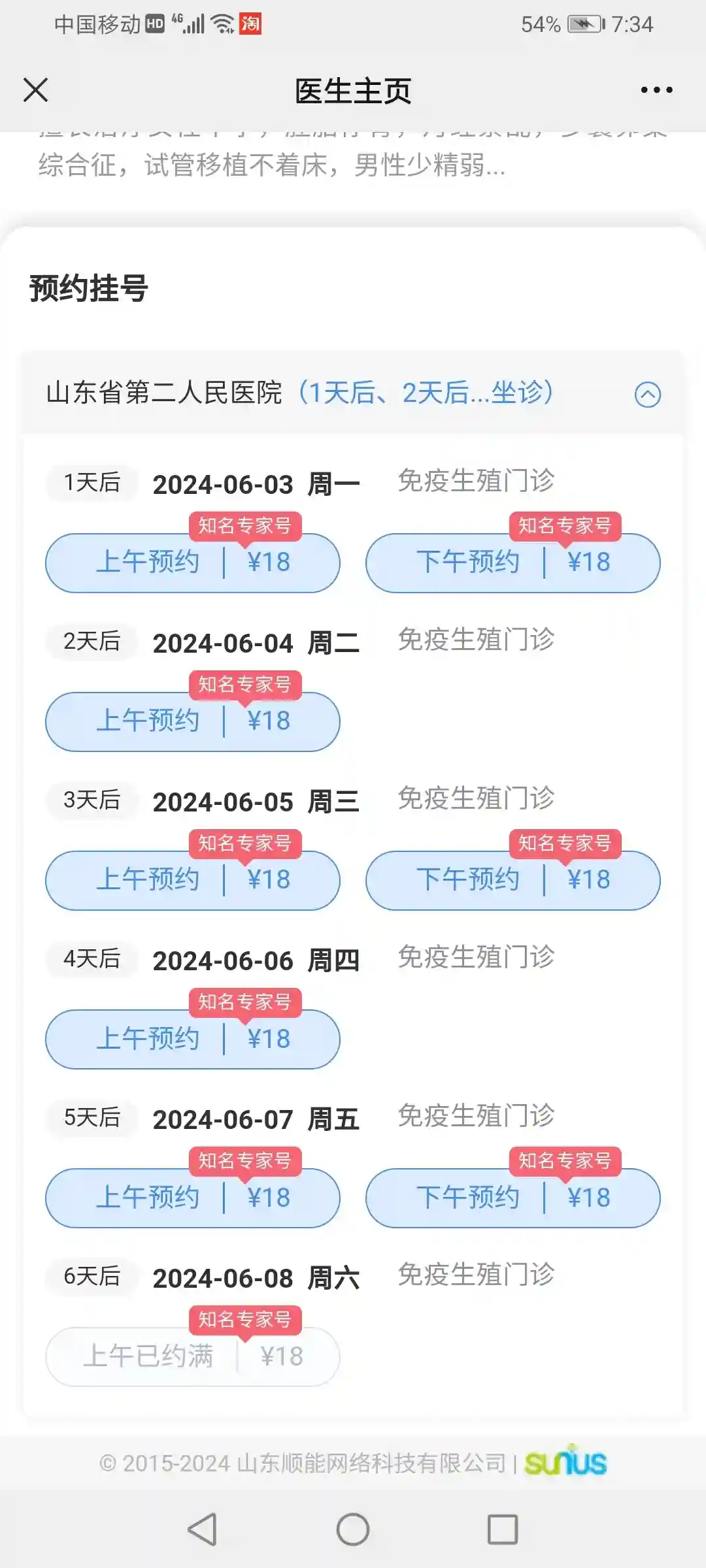Book 上午预约 for 2024-06-03
The width and height of the screenshot is (706, 1568).
(192, 563)
